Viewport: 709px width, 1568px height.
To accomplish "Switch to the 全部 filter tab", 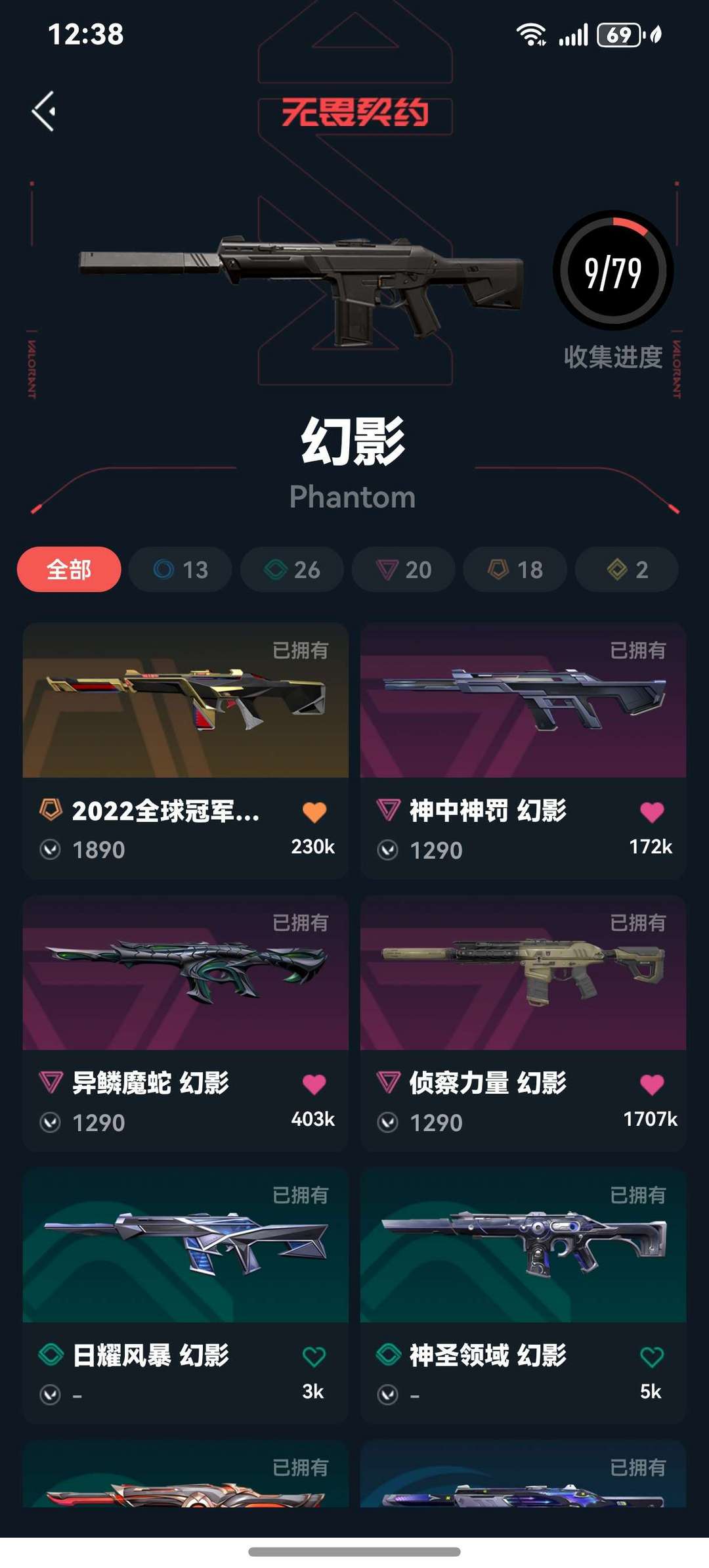I will point(68,570).
